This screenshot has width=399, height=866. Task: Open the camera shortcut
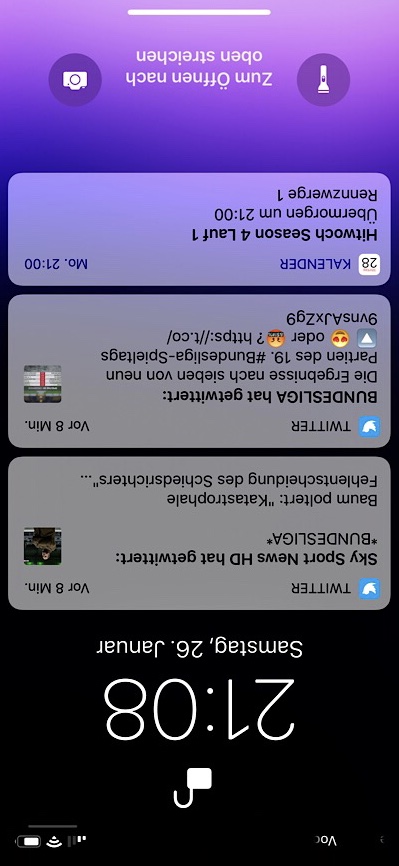coord(75,80)
